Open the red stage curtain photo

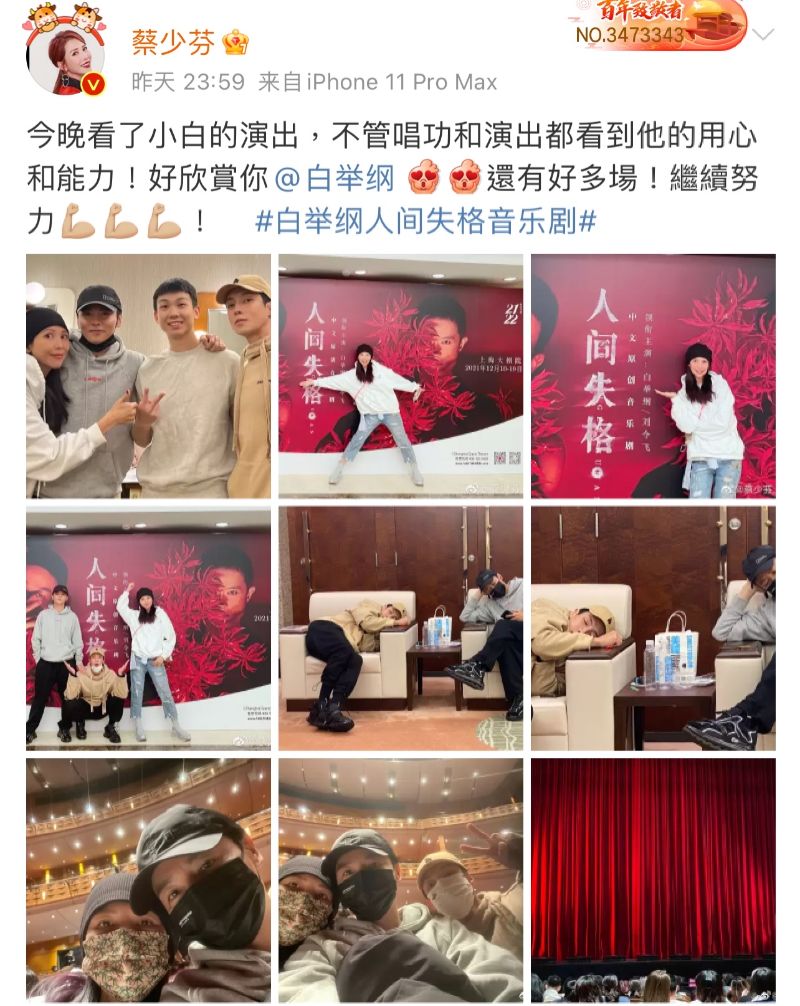(653, 880)
